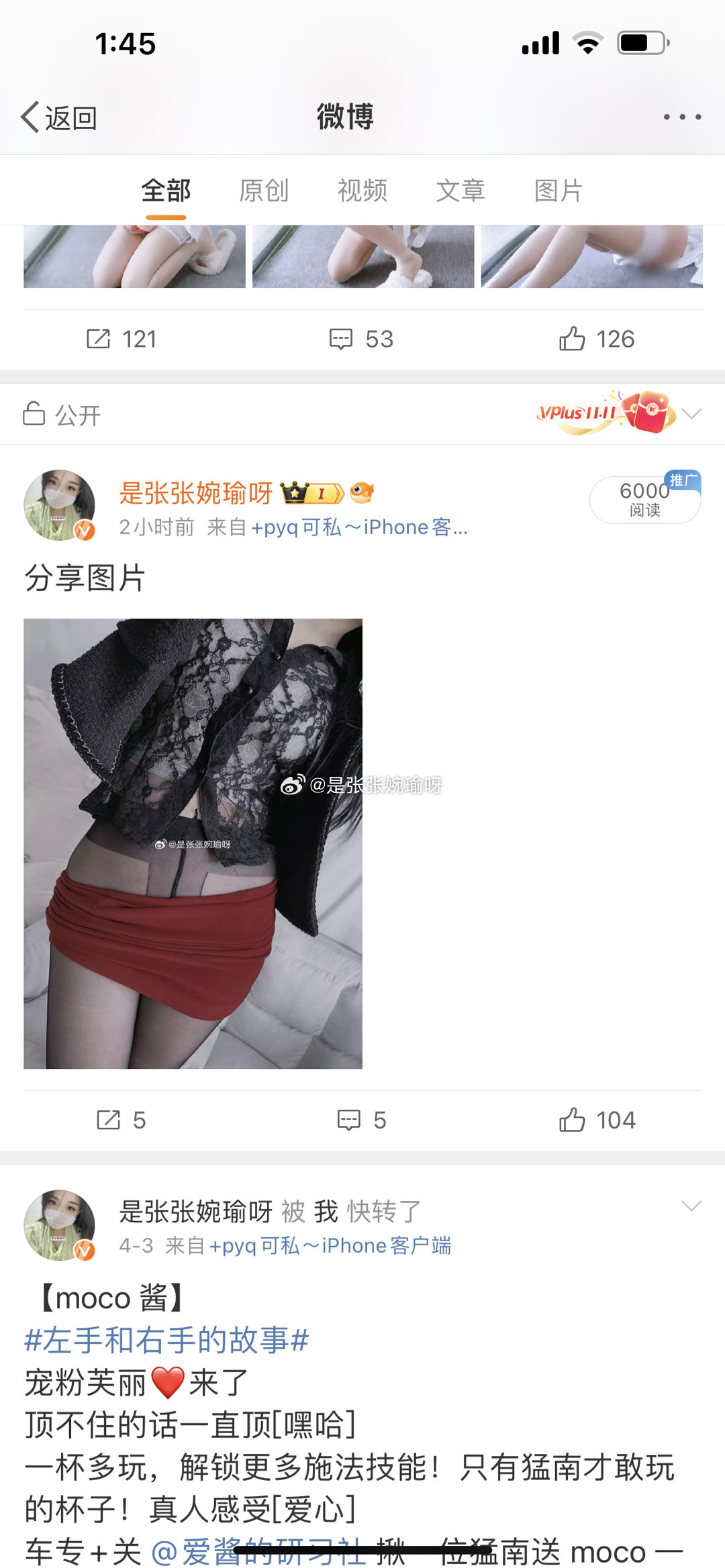Open the 6000 阅读 promotion button
Viewport: 725px width, 1568px height.
(x=645, y=499)
